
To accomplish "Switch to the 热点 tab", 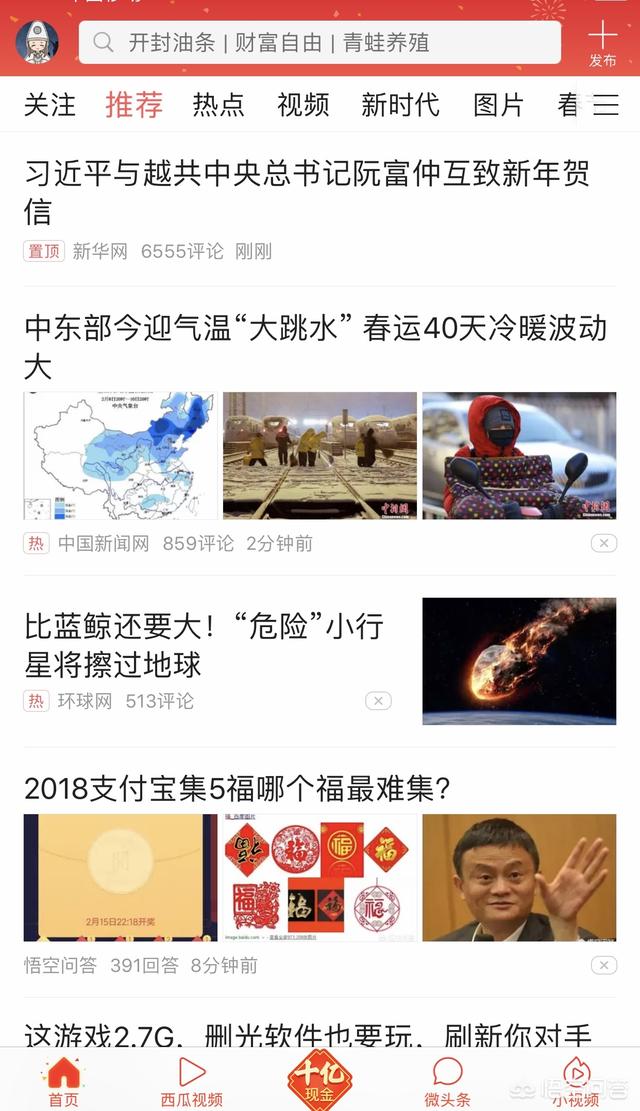I will [x=218, y=104].
